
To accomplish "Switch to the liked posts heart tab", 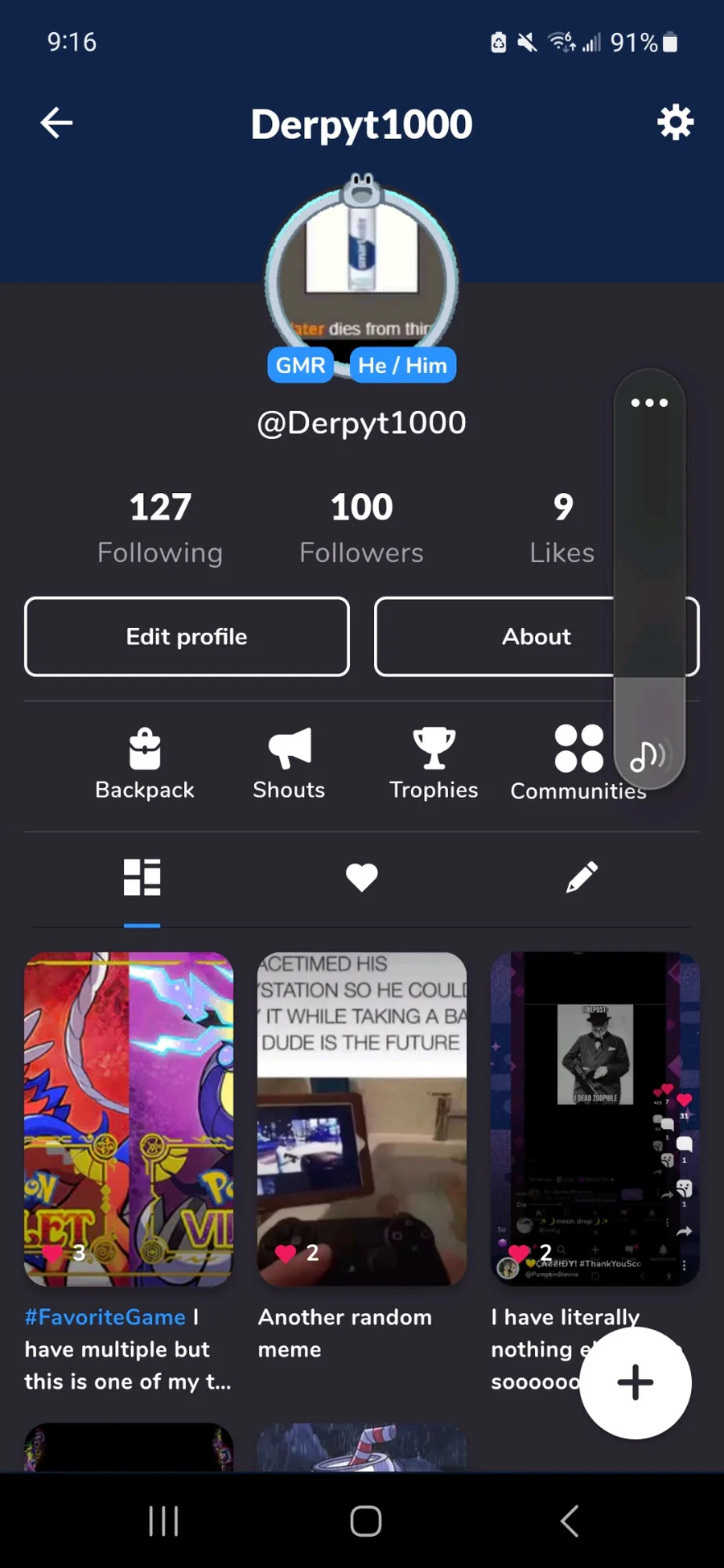I will [361, 877].
